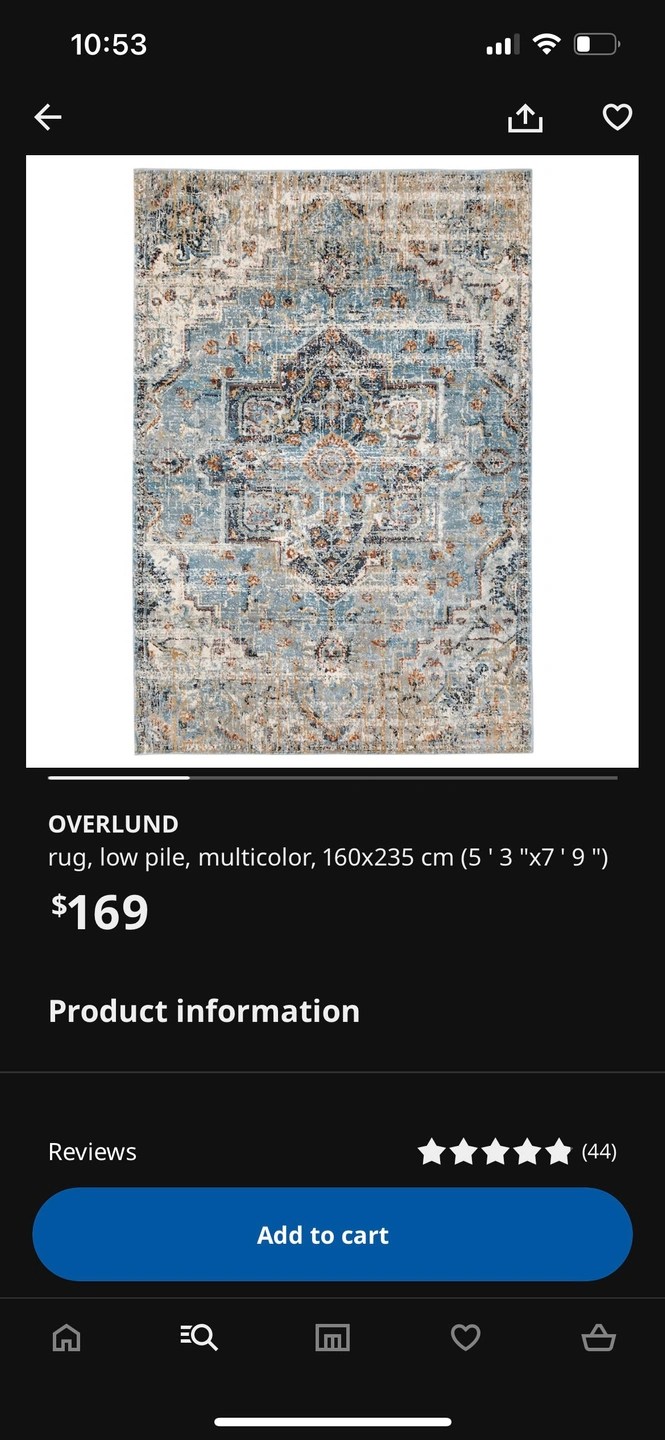Viewport: 665px width, 1440px height.
Task: Open the shopping basket tab
Action: (598, 1337)
